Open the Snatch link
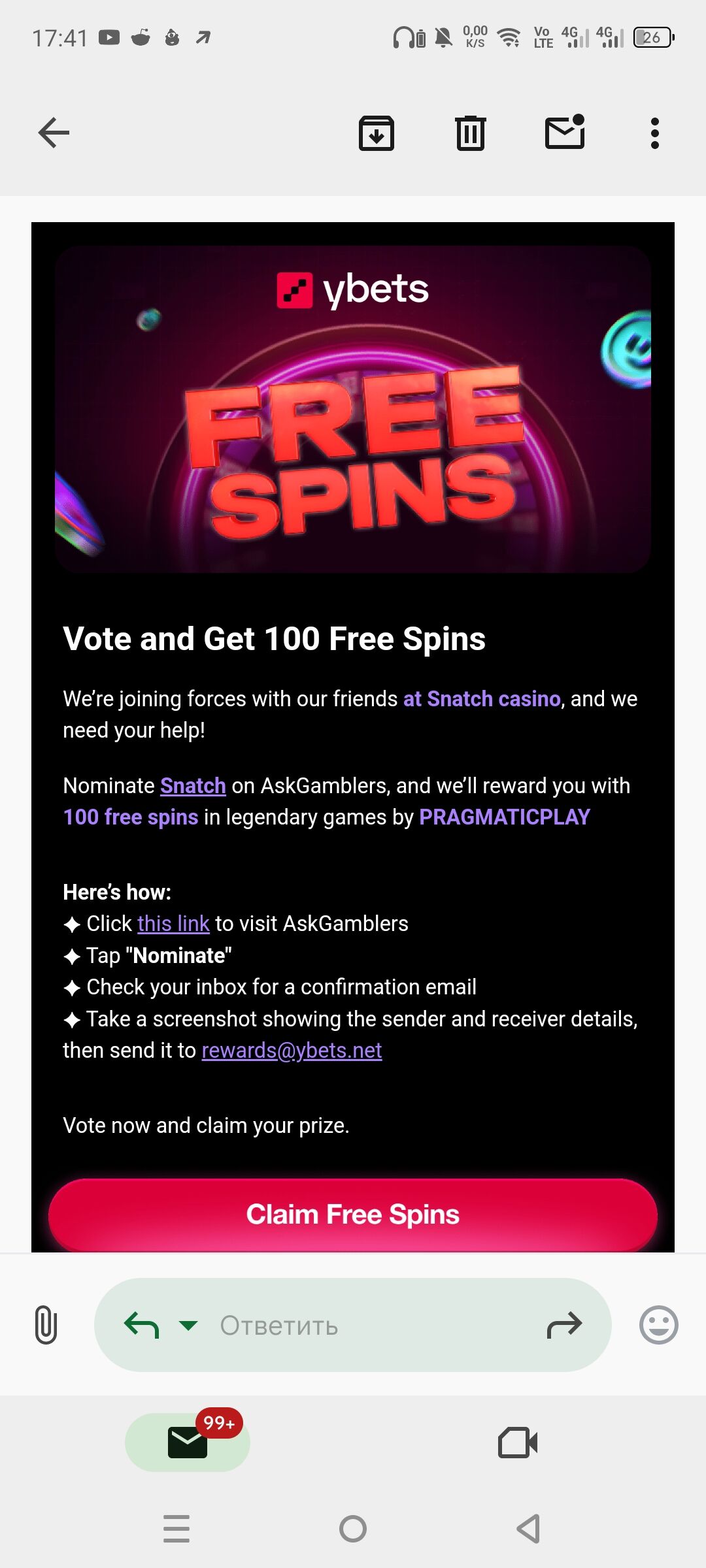 [x=193, y=785]
